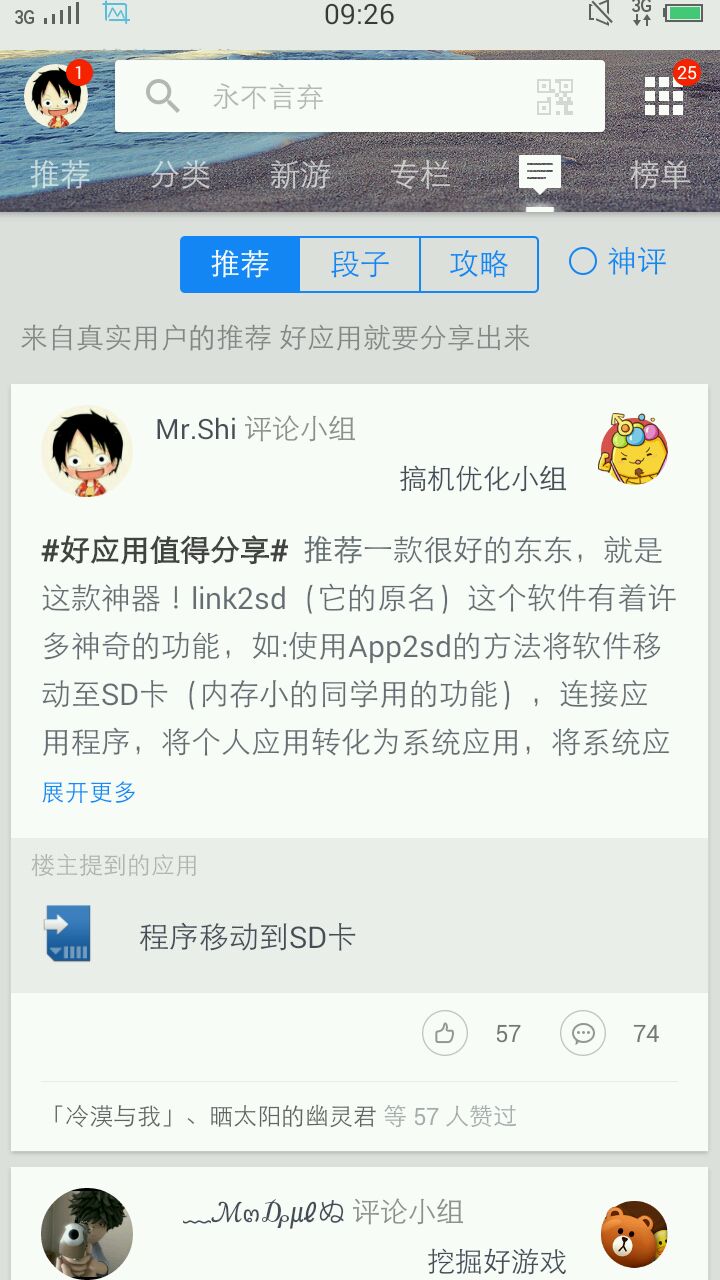Like Mr.Shi's post

click(445, 1033)
